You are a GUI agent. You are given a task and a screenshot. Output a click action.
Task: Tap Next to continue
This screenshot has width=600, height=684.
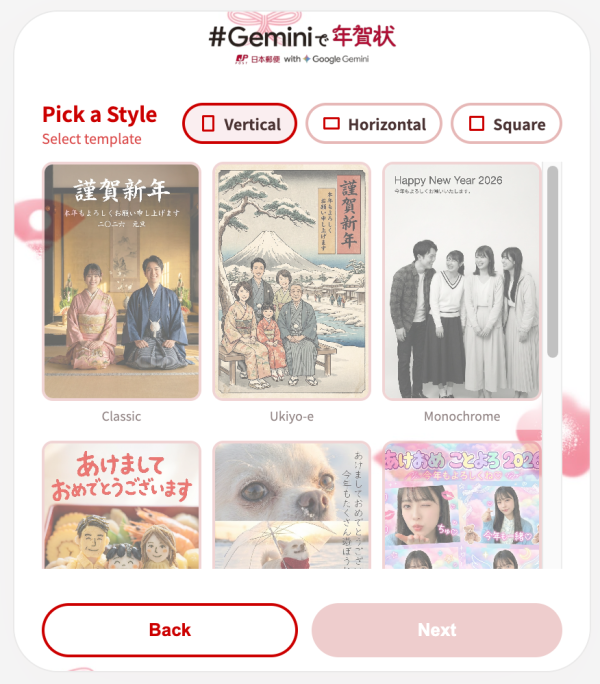[437, 630]
